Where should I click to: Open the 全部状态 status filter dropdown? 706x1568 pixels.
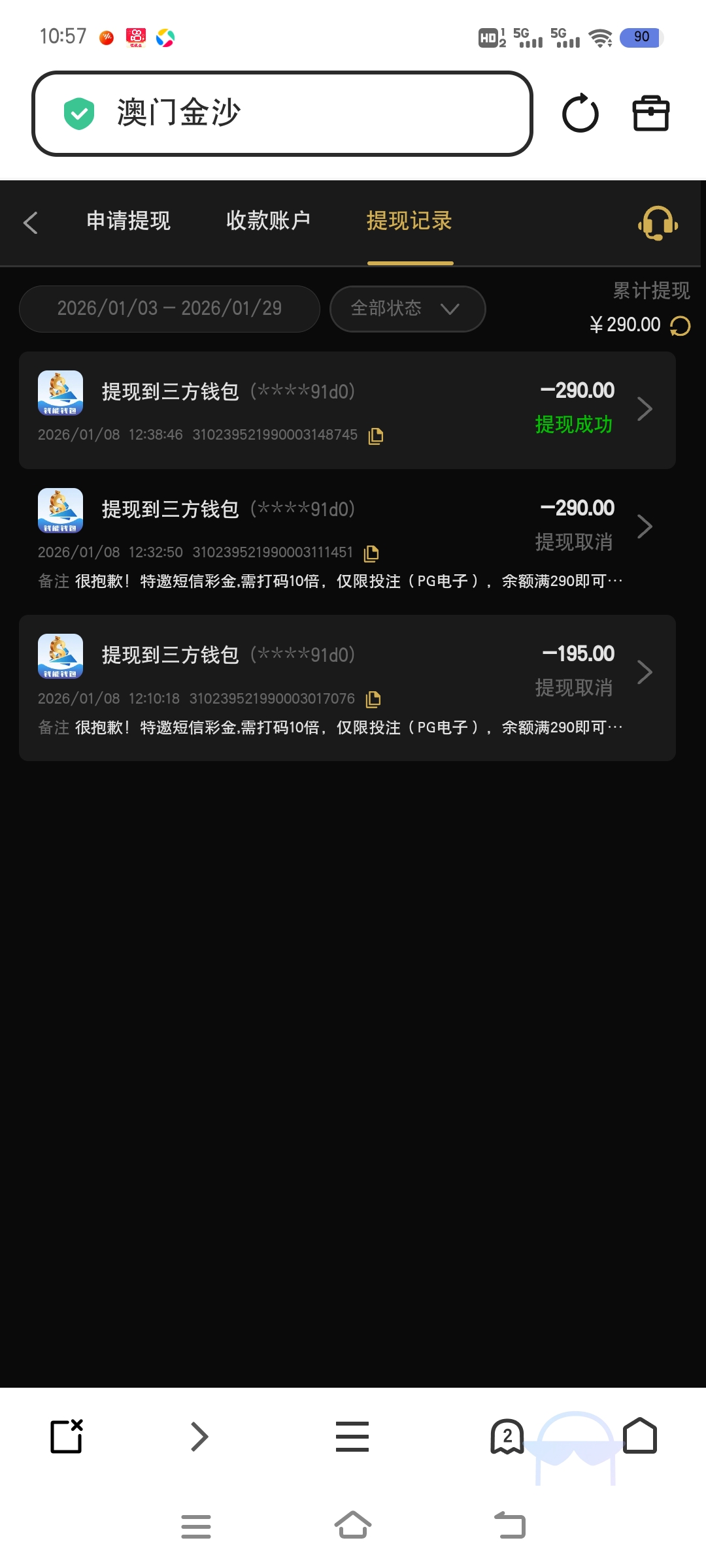407,308
